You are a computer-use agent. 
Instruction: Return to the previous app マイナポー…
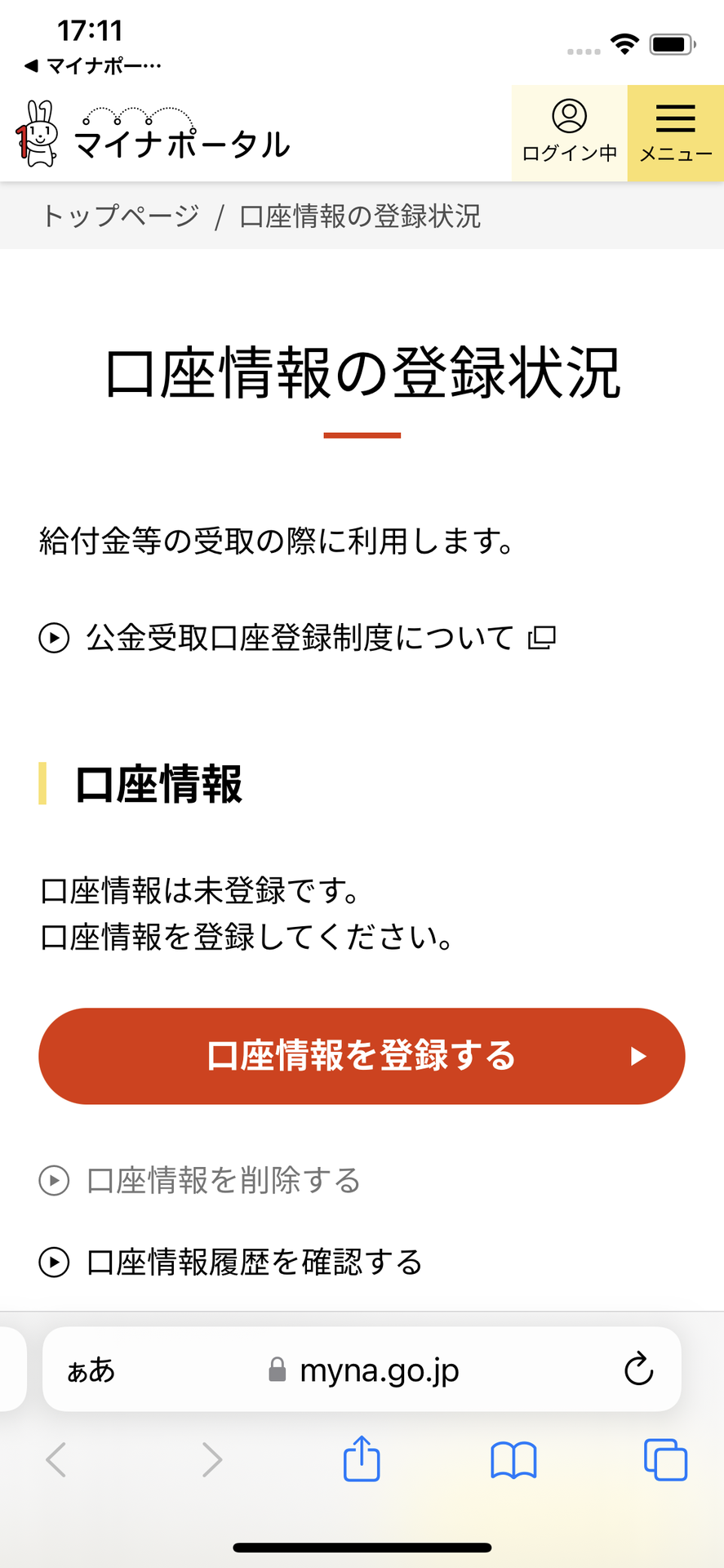tap(92, 66)
